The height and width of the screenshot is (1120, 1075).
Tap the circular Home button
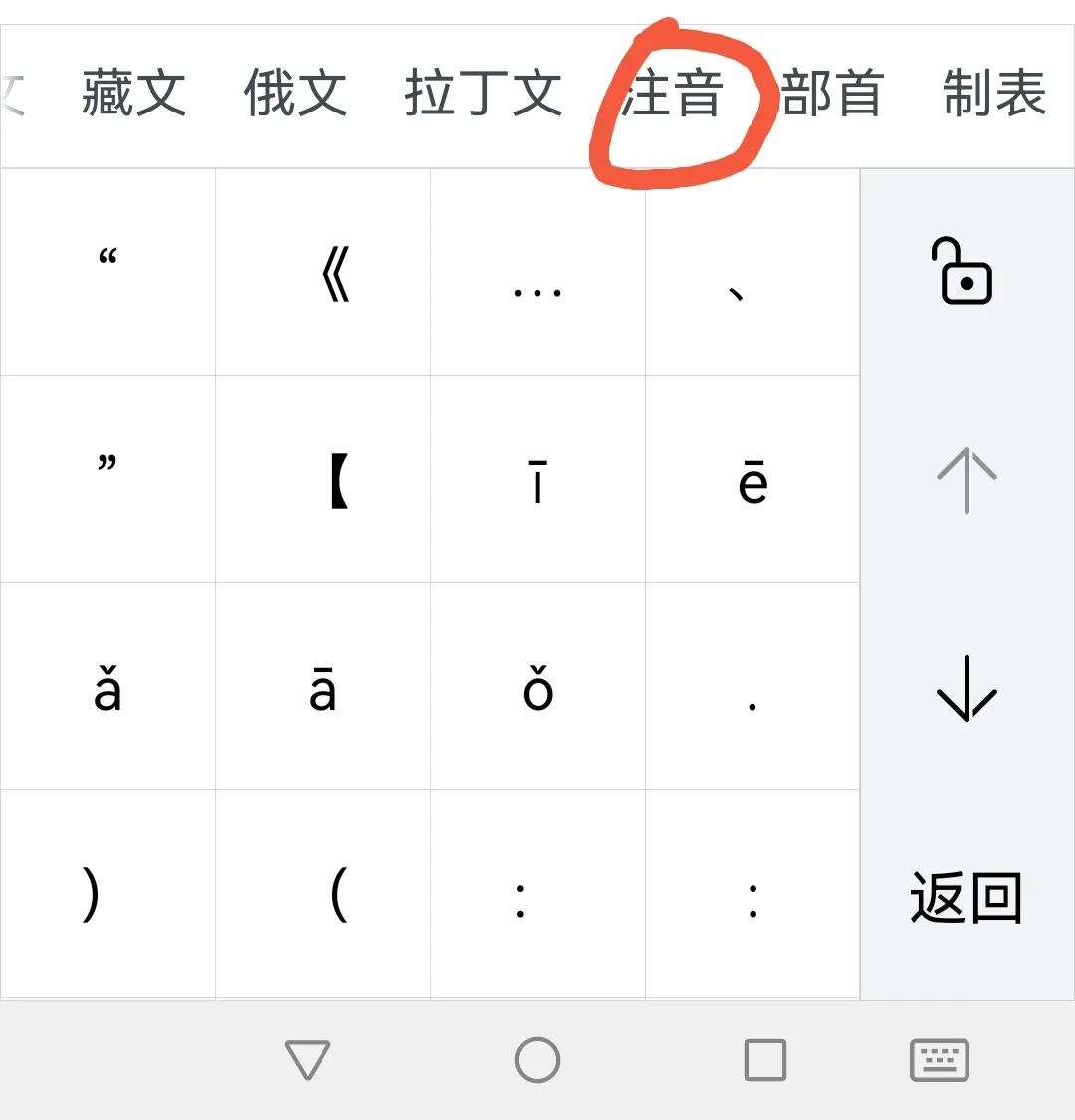click(x=537, y=1060)
